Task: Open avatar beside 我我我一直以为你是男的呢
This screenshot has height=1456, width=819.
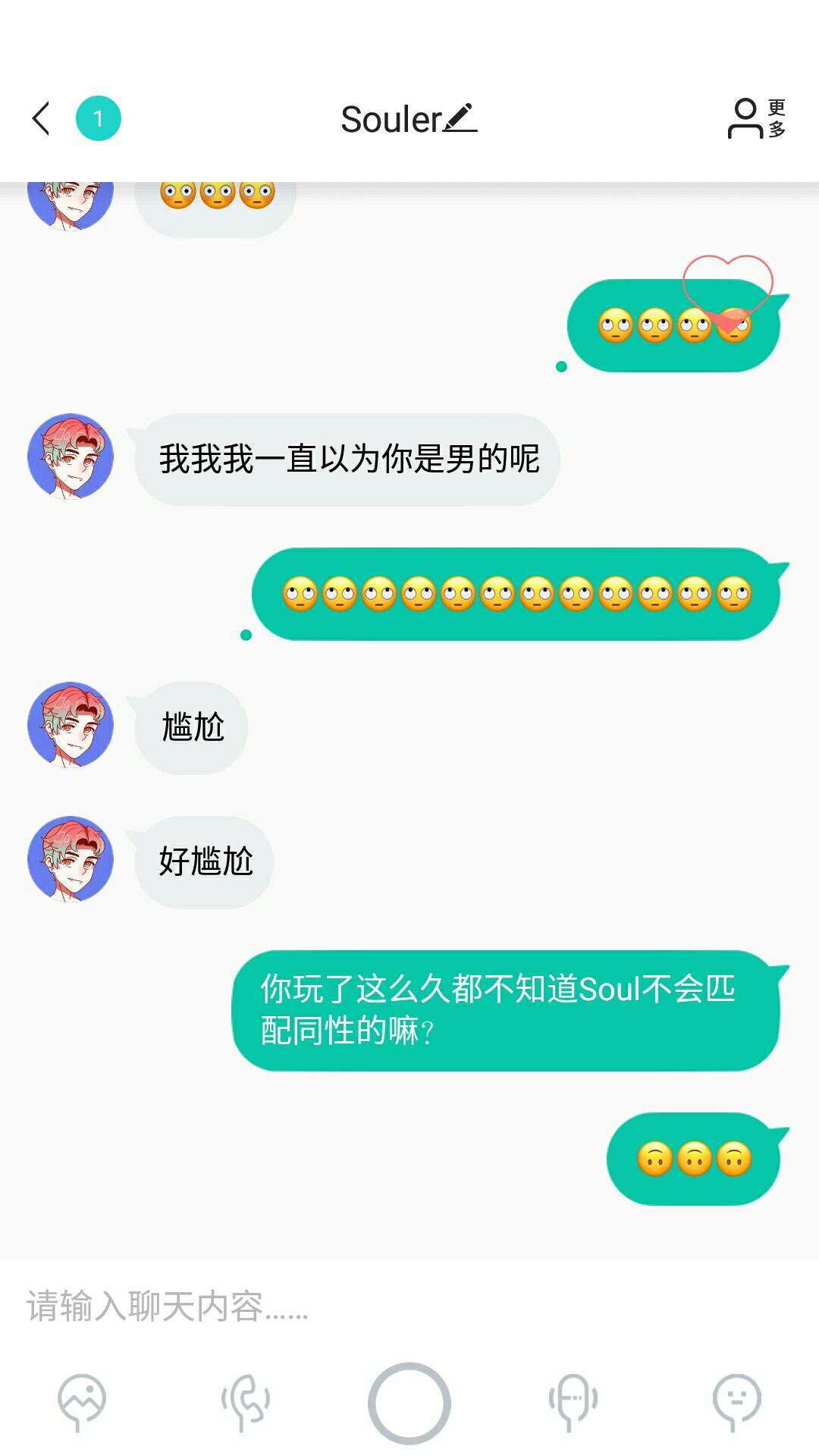Action: [71, 457]
